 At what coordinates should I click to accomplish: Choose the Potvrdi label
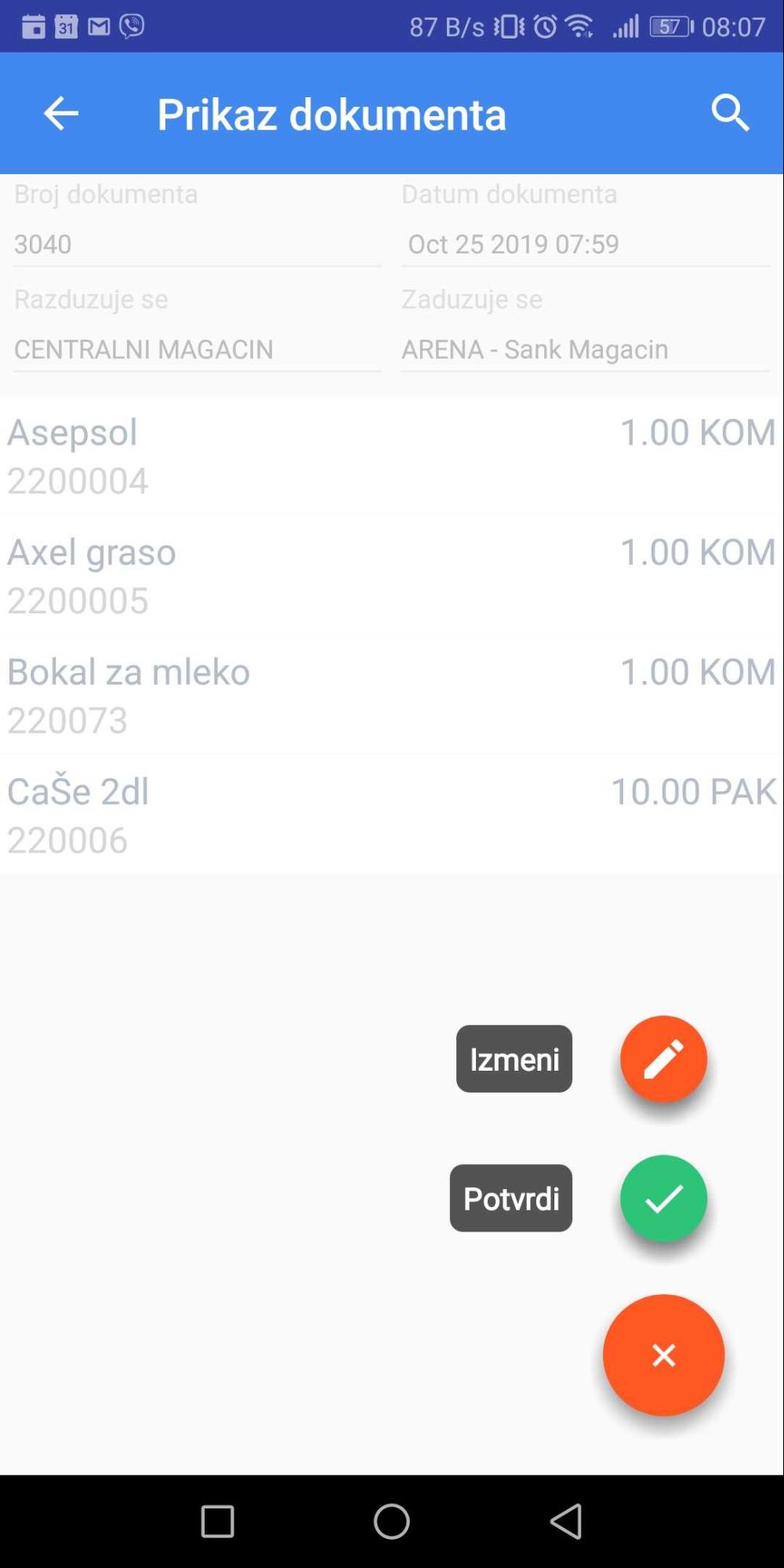tap(511, 1198)
